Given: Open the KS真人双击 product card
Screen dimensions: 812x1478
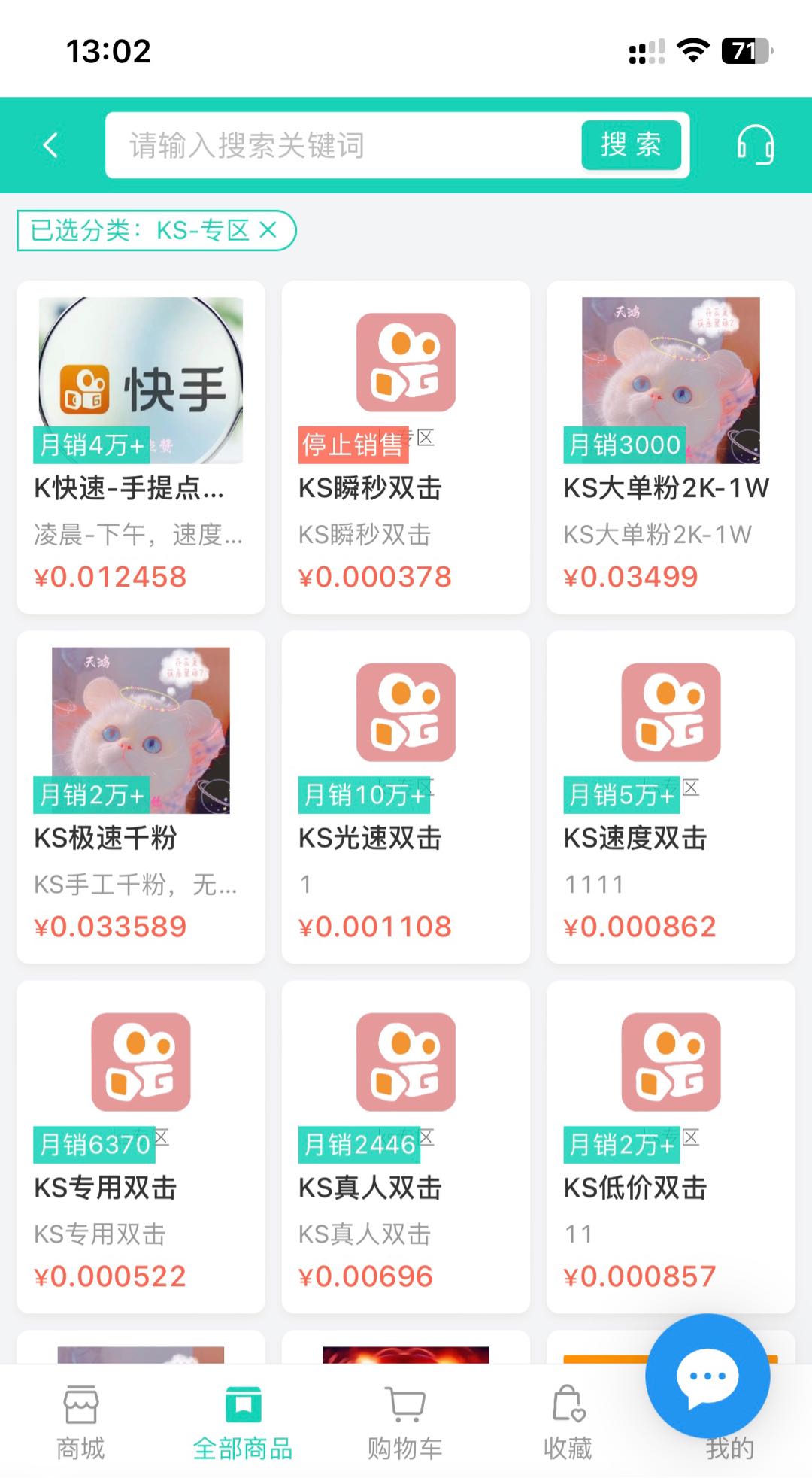Looking at the screenshot, I should [x=405, y=1146].
